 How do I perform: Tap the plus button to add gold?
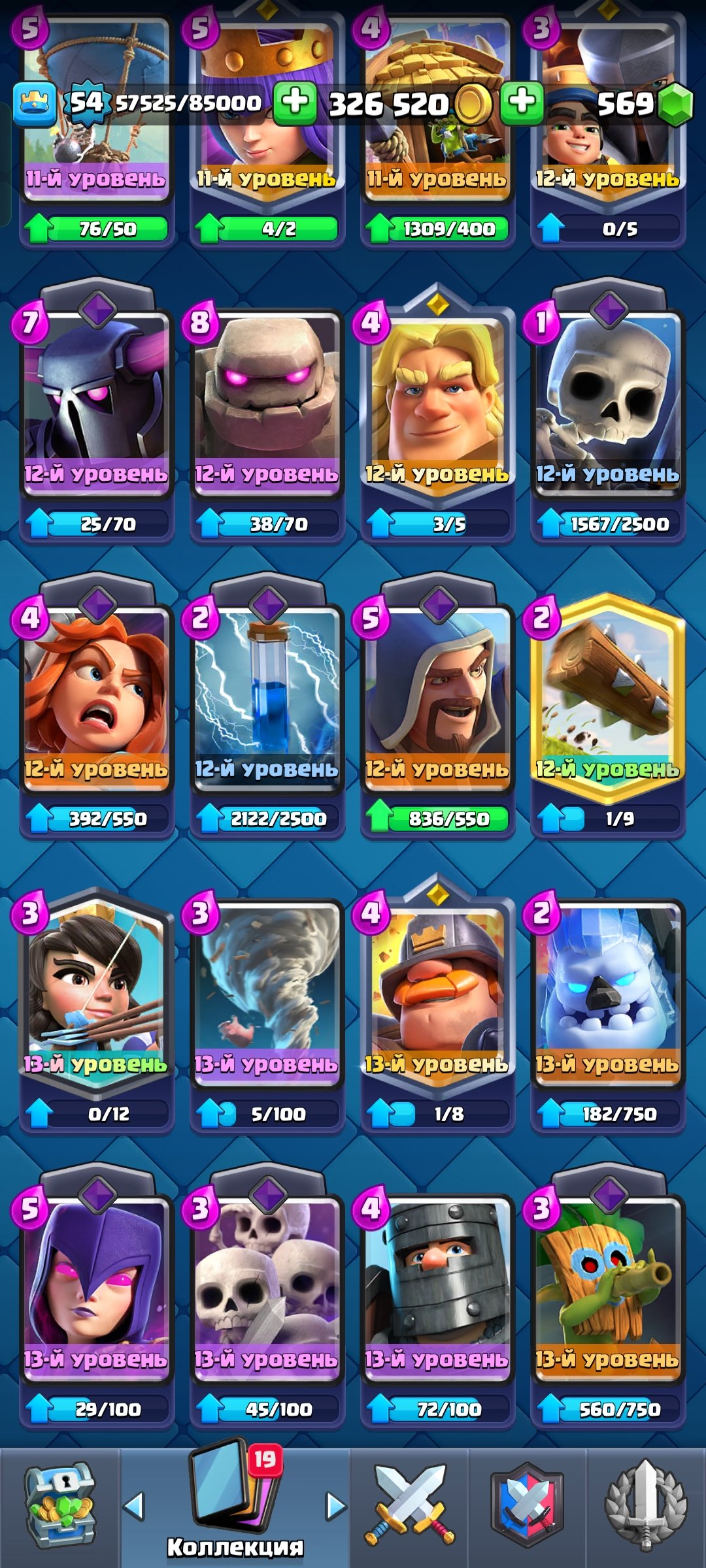click(x=295, y=103)
